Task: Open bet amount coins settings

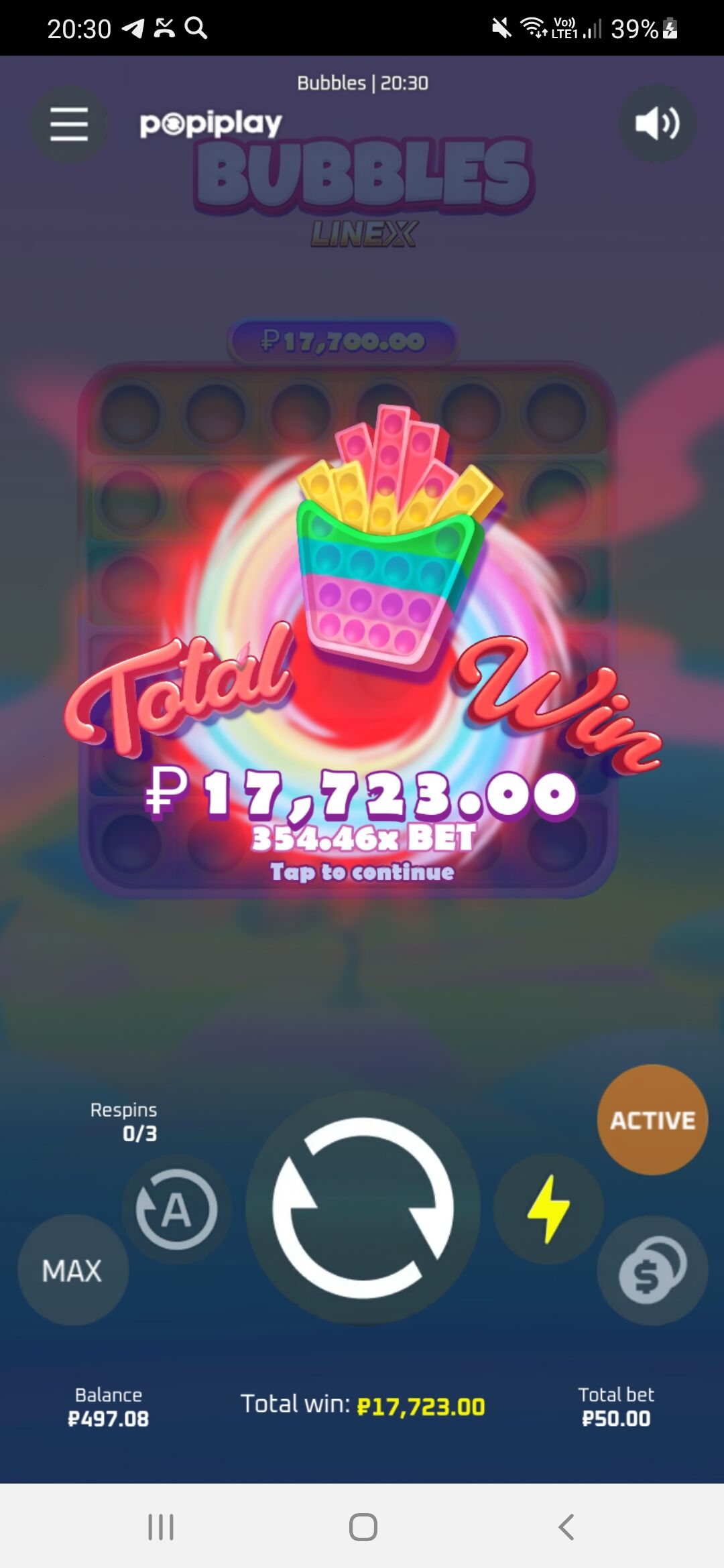Action: (652, 1270)
